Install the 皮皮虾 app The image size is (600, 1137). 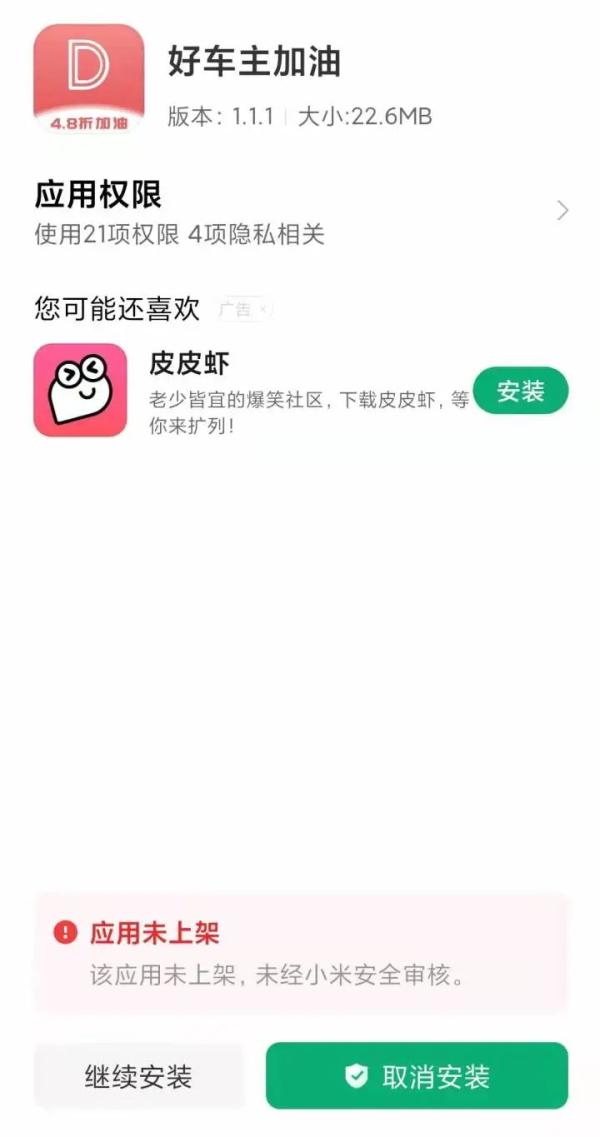coord(520,391)
